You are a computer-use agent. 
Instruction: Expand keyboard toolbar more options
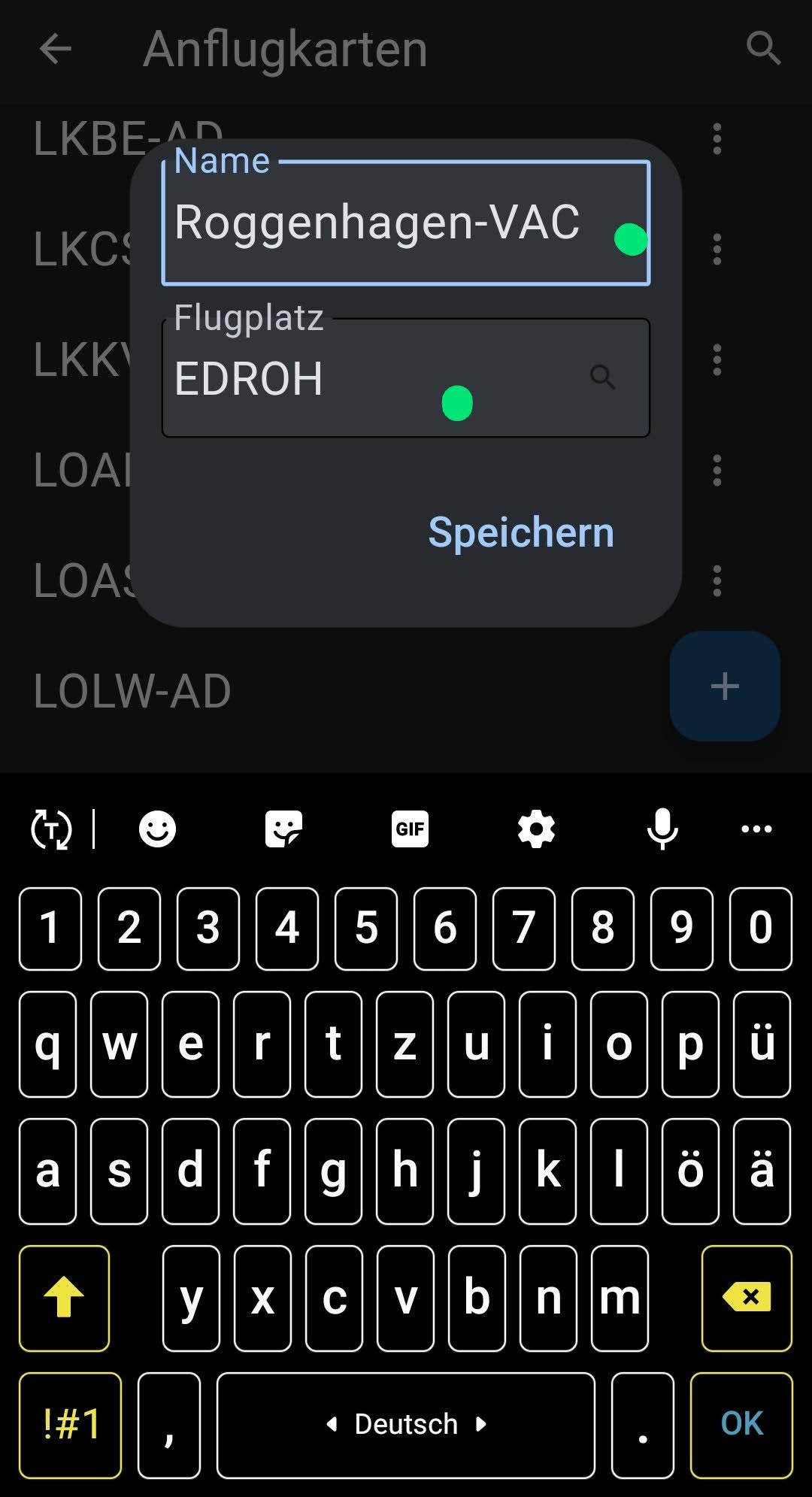756,829
